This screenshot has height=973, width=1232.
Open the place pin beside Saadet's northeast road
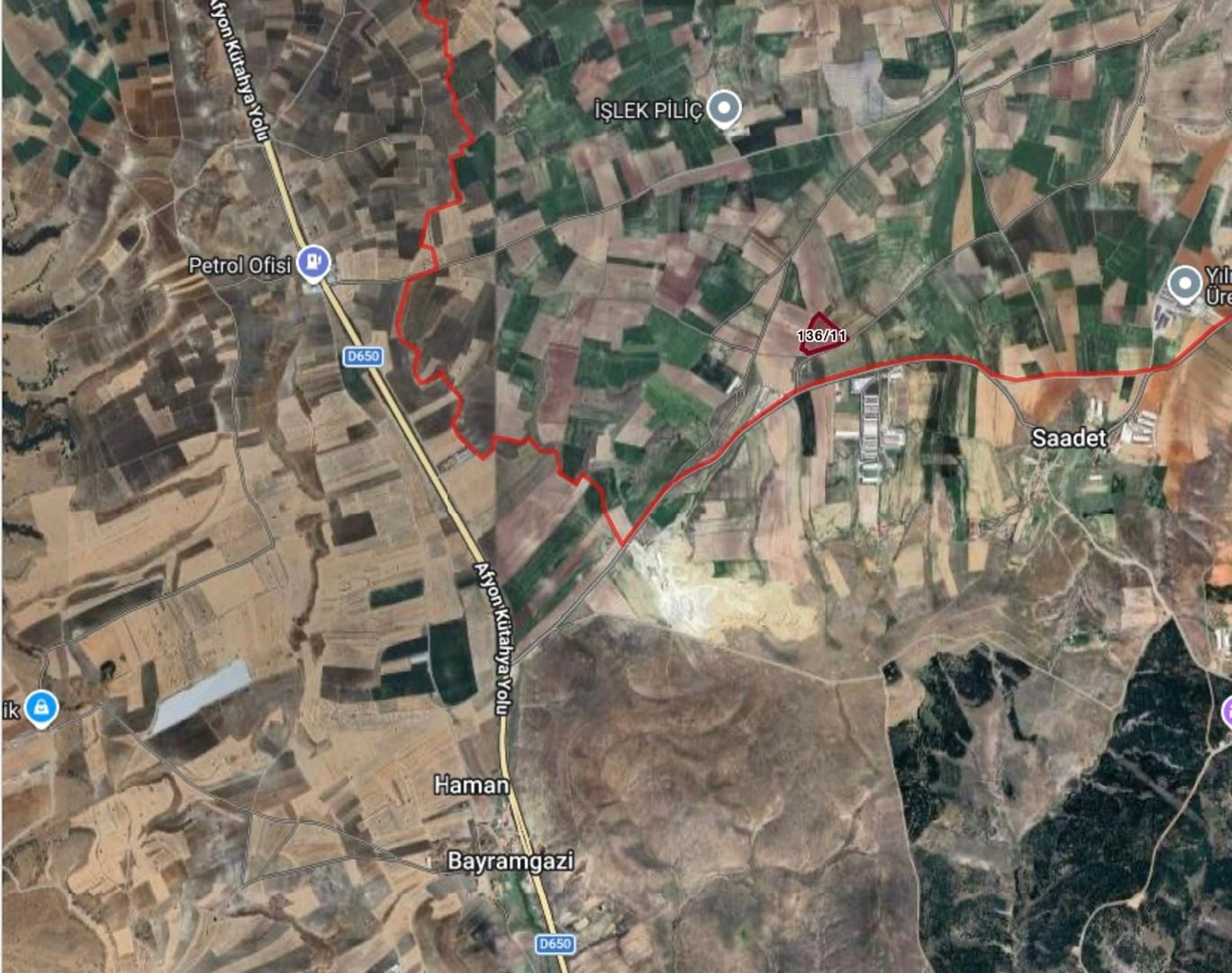(1185, 284)
